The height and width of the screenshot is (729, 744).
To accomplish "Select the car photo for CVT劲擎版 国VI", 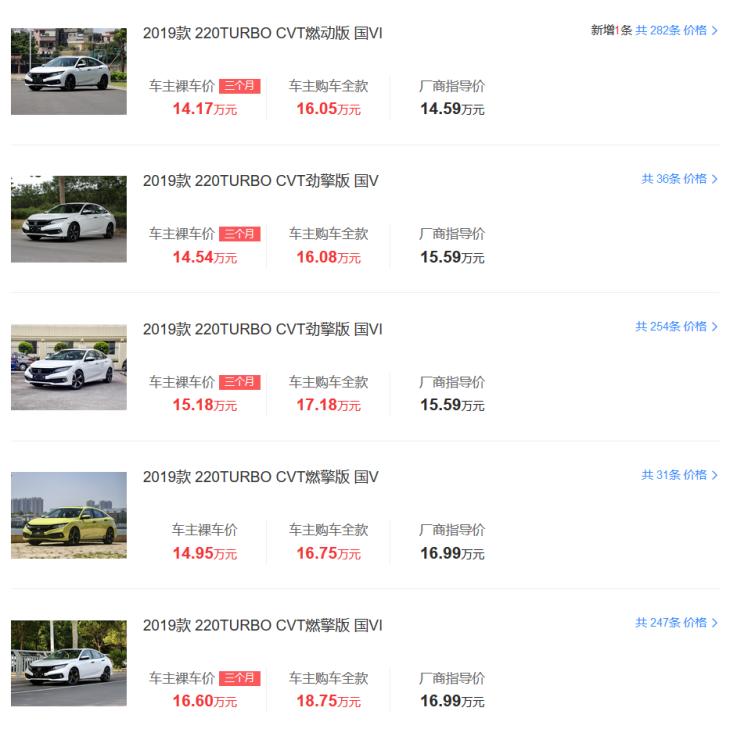I will (x=69, y=367).
